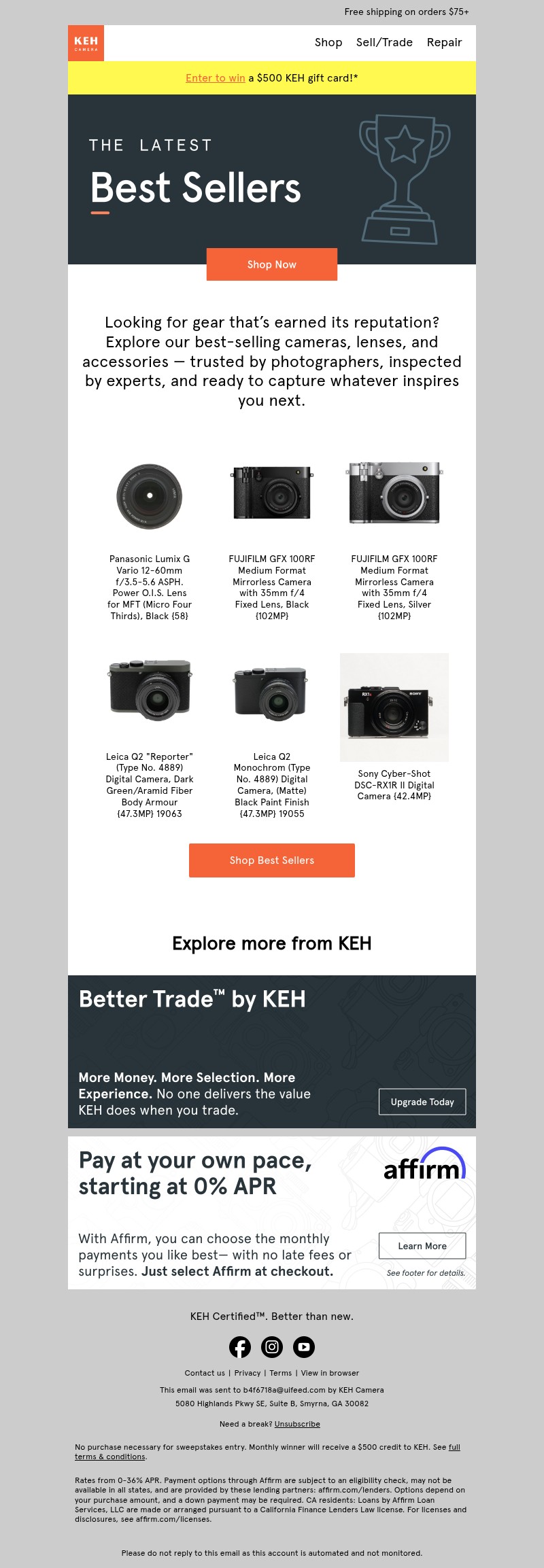
Task: Click the KEH Camera logo
Action: (88, 42)
